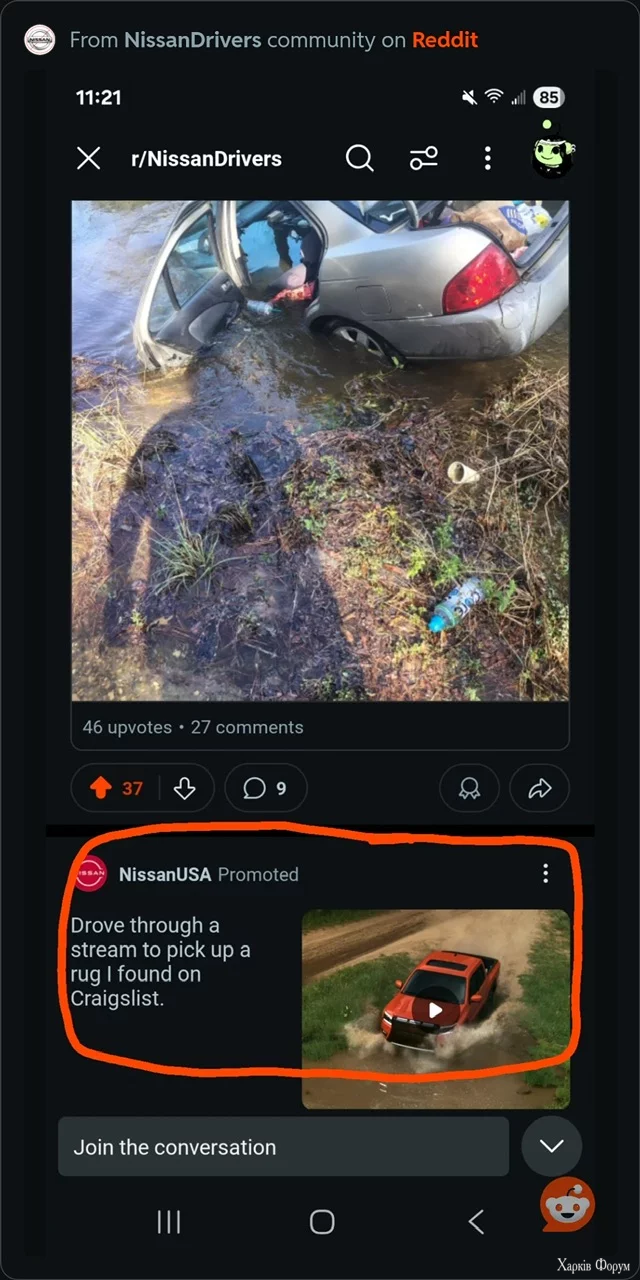Share this post
This screenshot has height=1280, width=640.
(539, 788)
